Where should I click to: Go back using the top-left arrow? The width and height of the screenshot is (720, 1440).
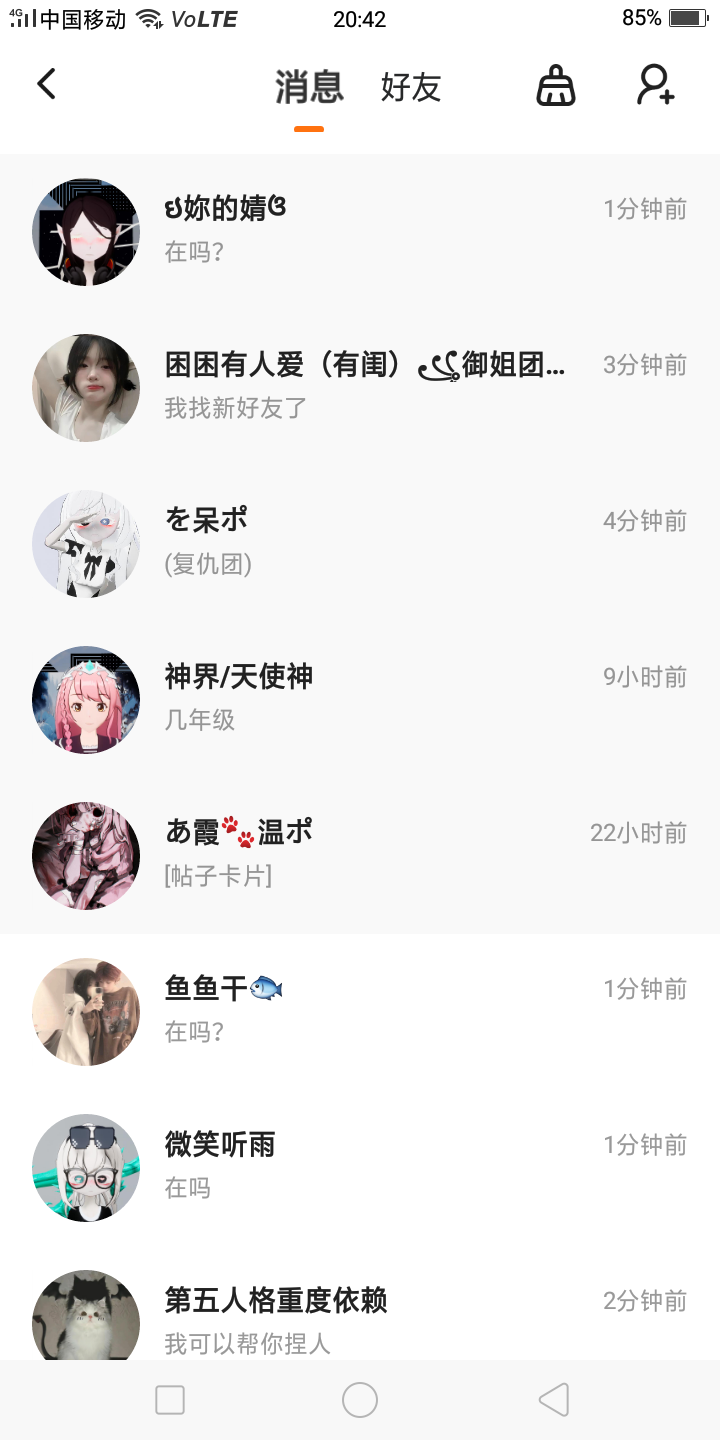pos(46,85)
